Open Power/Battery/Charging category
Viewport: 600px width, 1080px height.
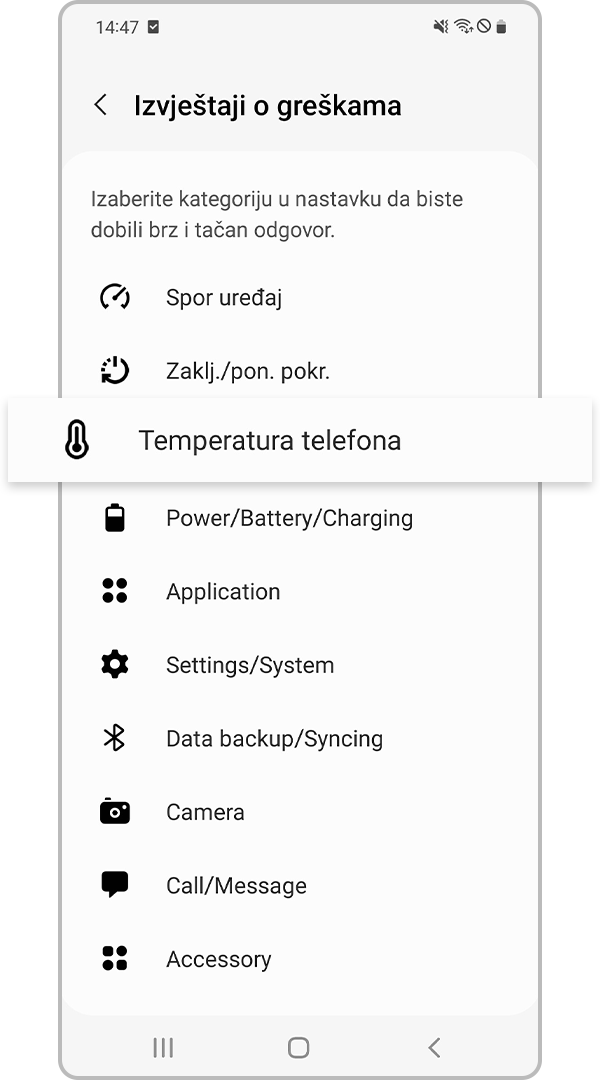click(289, 518)
